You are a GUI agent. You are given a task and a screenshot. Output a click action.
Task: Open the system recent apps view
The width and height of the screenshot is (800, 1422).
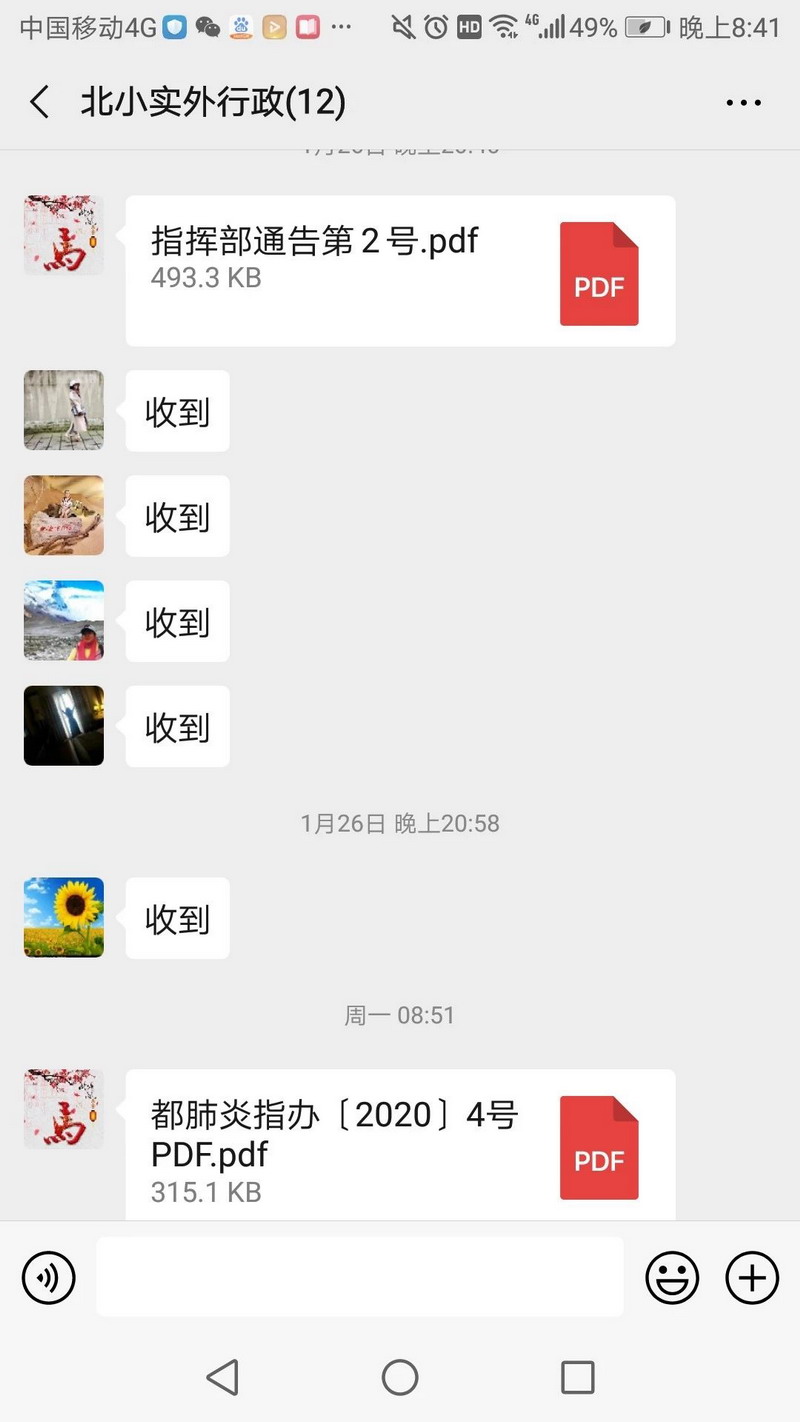(577, 1377)
